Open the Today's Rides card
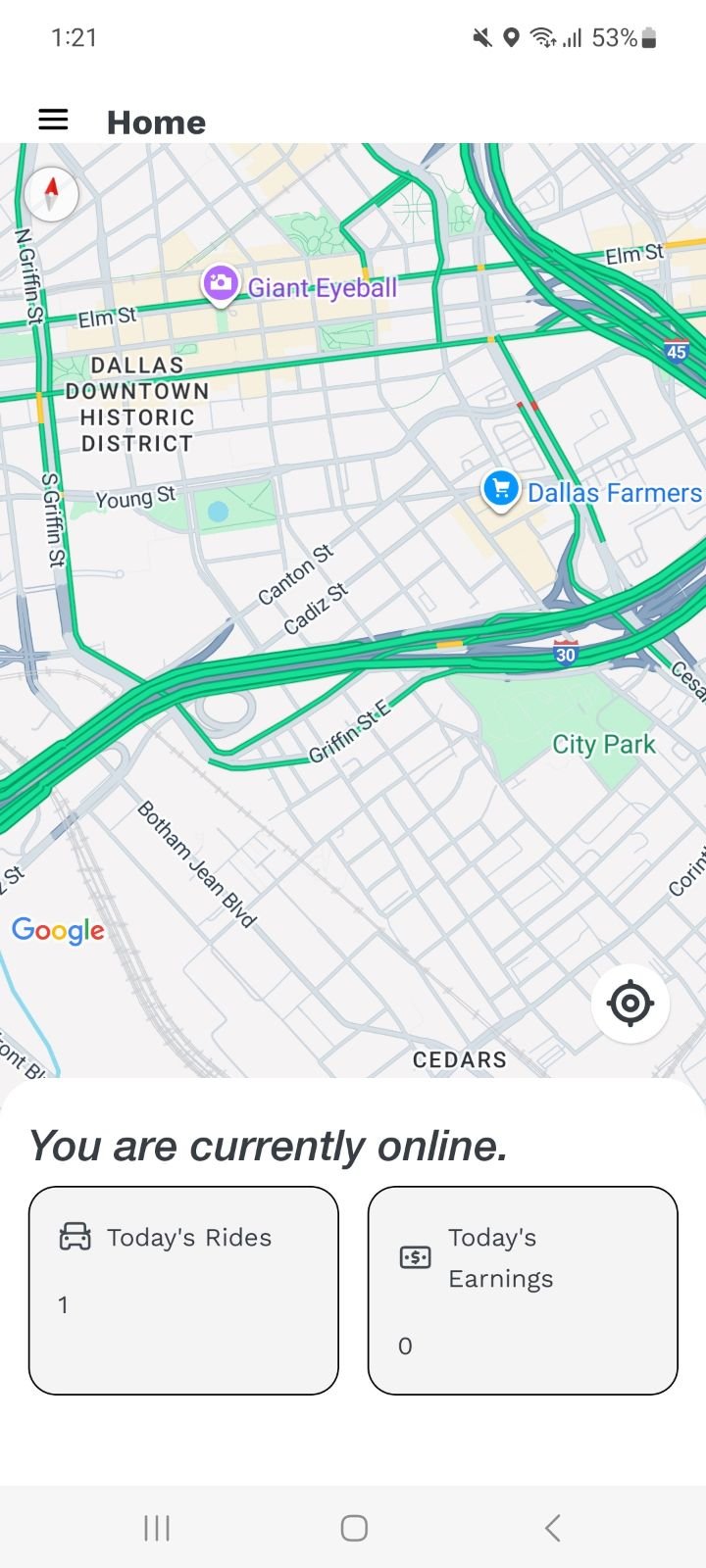 click(183, 1290)
